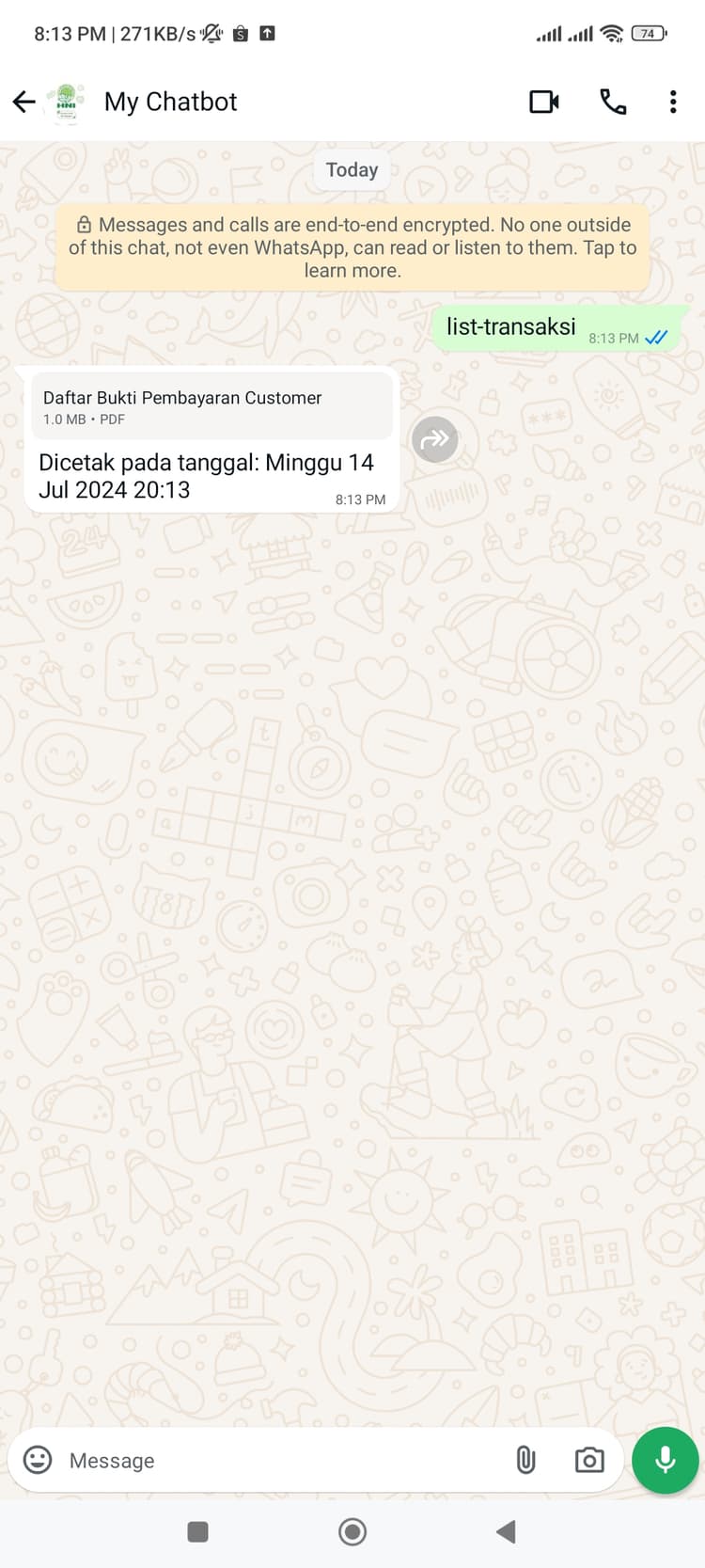Tap the encryption notice to learn more
This screenshot has width=705, height=1568.
click(352, 248)
